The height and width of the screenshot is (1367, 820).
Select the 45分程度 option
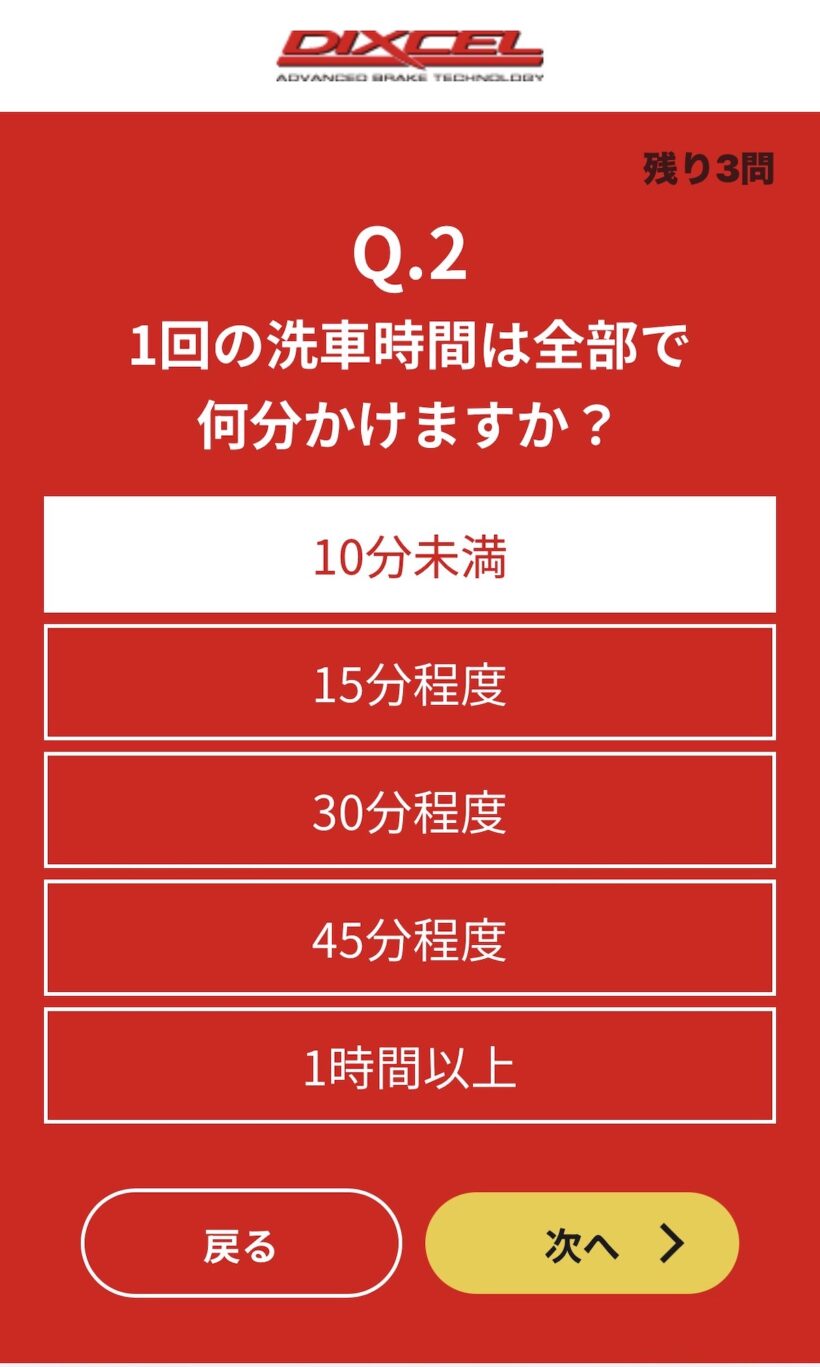410,938
